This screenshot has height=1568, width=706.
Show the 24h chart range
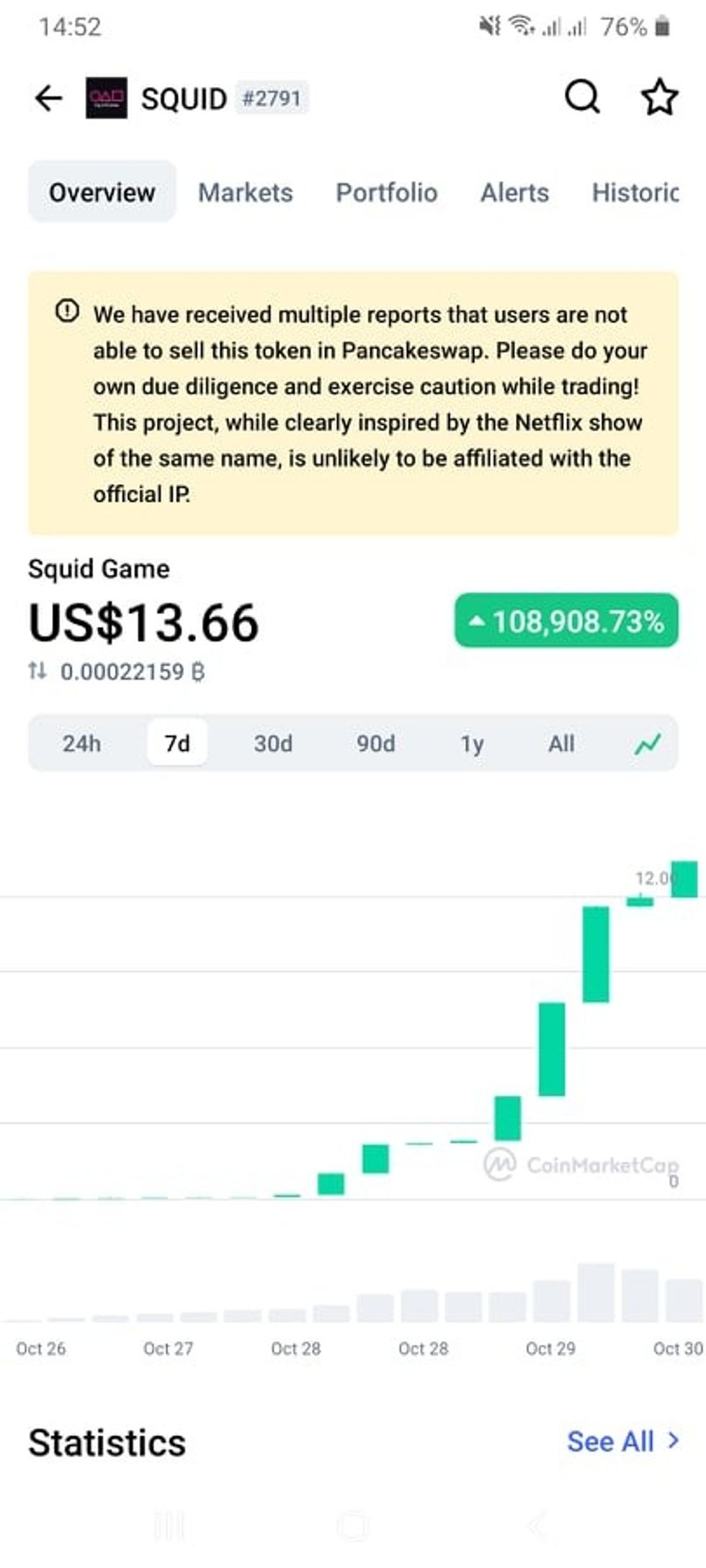(x=81, y=743)
